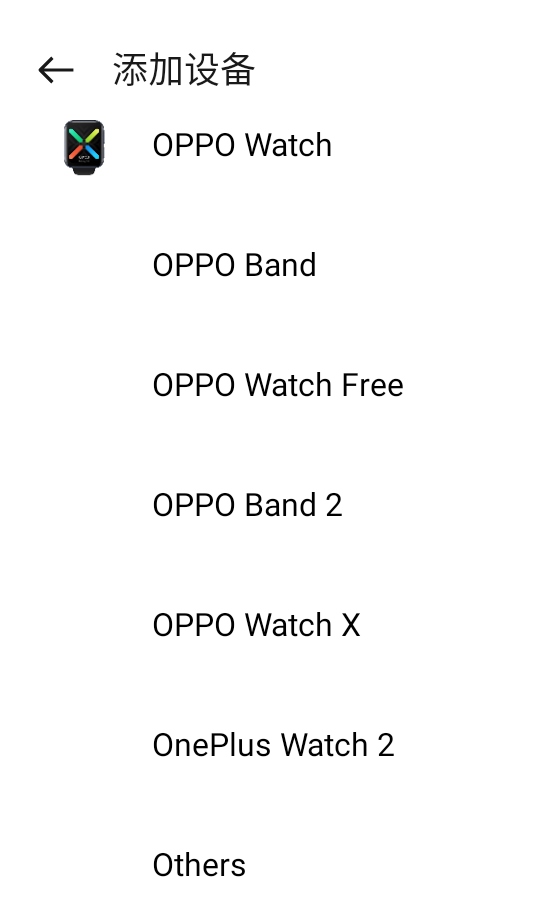This screenshot has width=540, height=924.
Task: Go back from the add device screen
Action: (56, 70)
